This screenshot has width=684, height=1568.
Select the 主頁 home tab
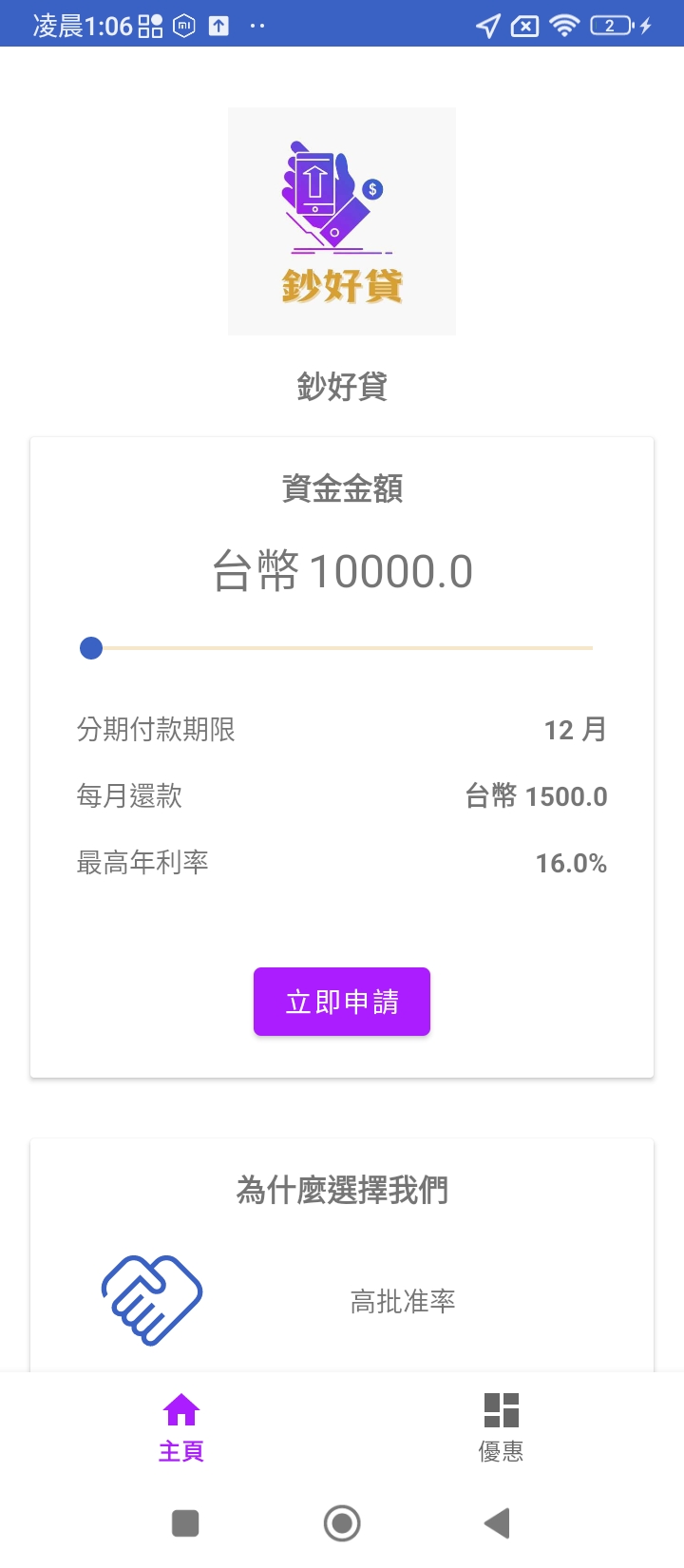coord(181,1426)
